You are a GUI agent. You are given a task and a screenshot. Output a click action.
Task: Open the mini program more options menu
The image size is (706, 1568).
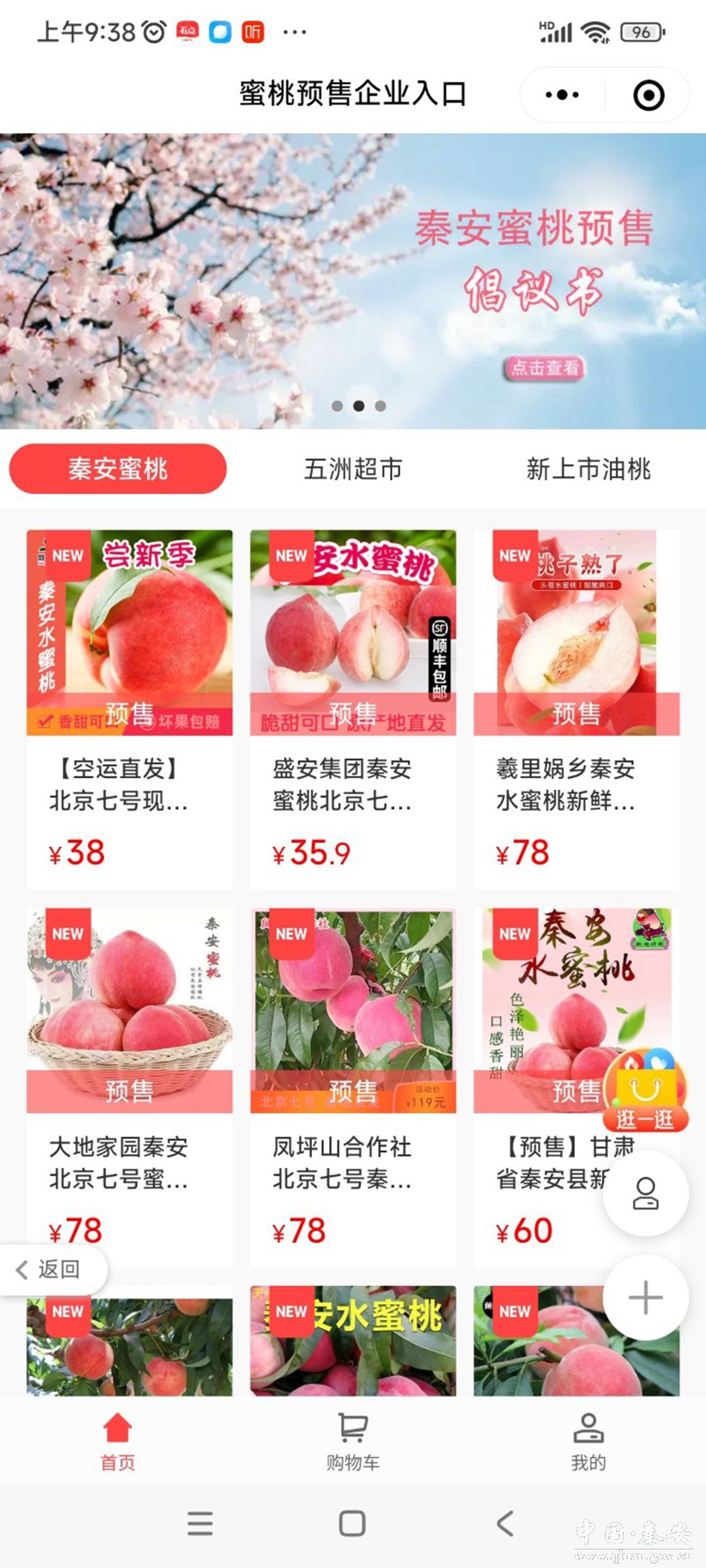click(562, 95)
